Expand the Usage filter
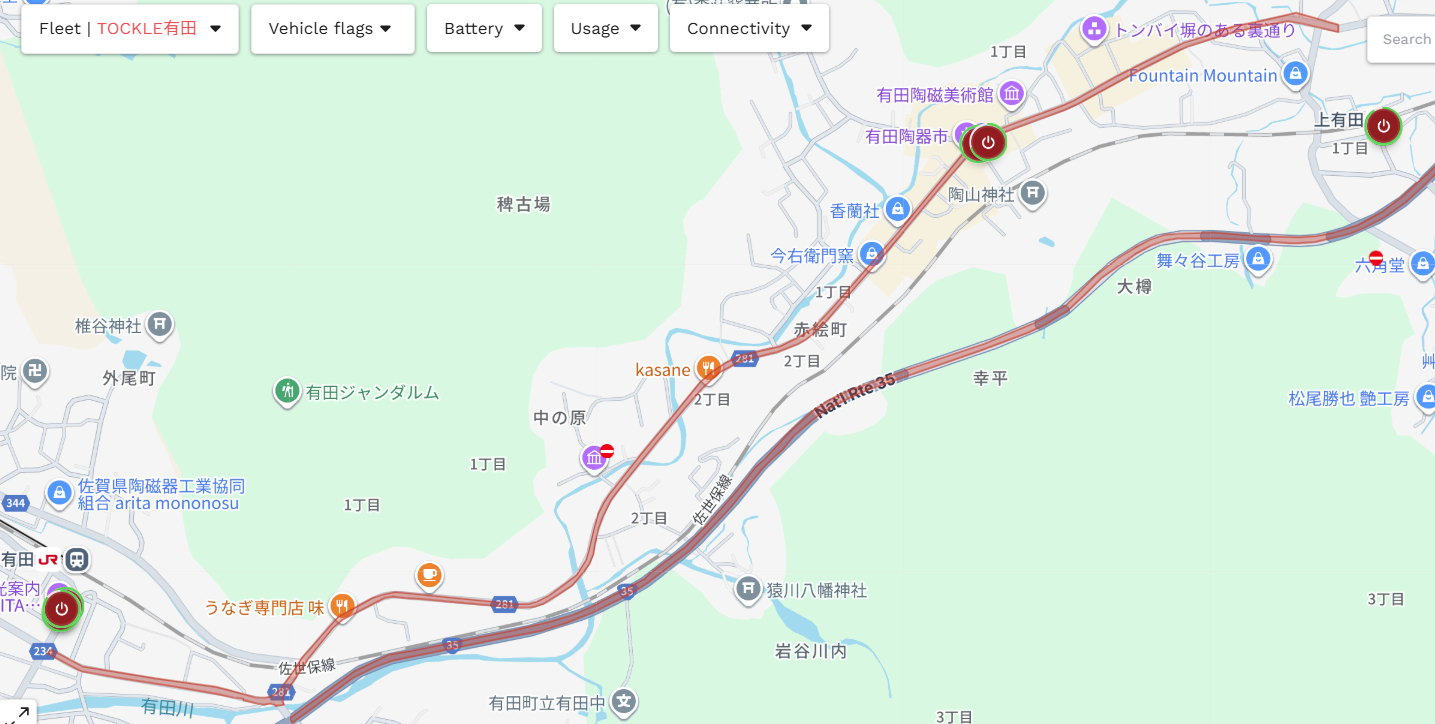The height and width of the screenshot is (724, 1435). tap(605, 29)
